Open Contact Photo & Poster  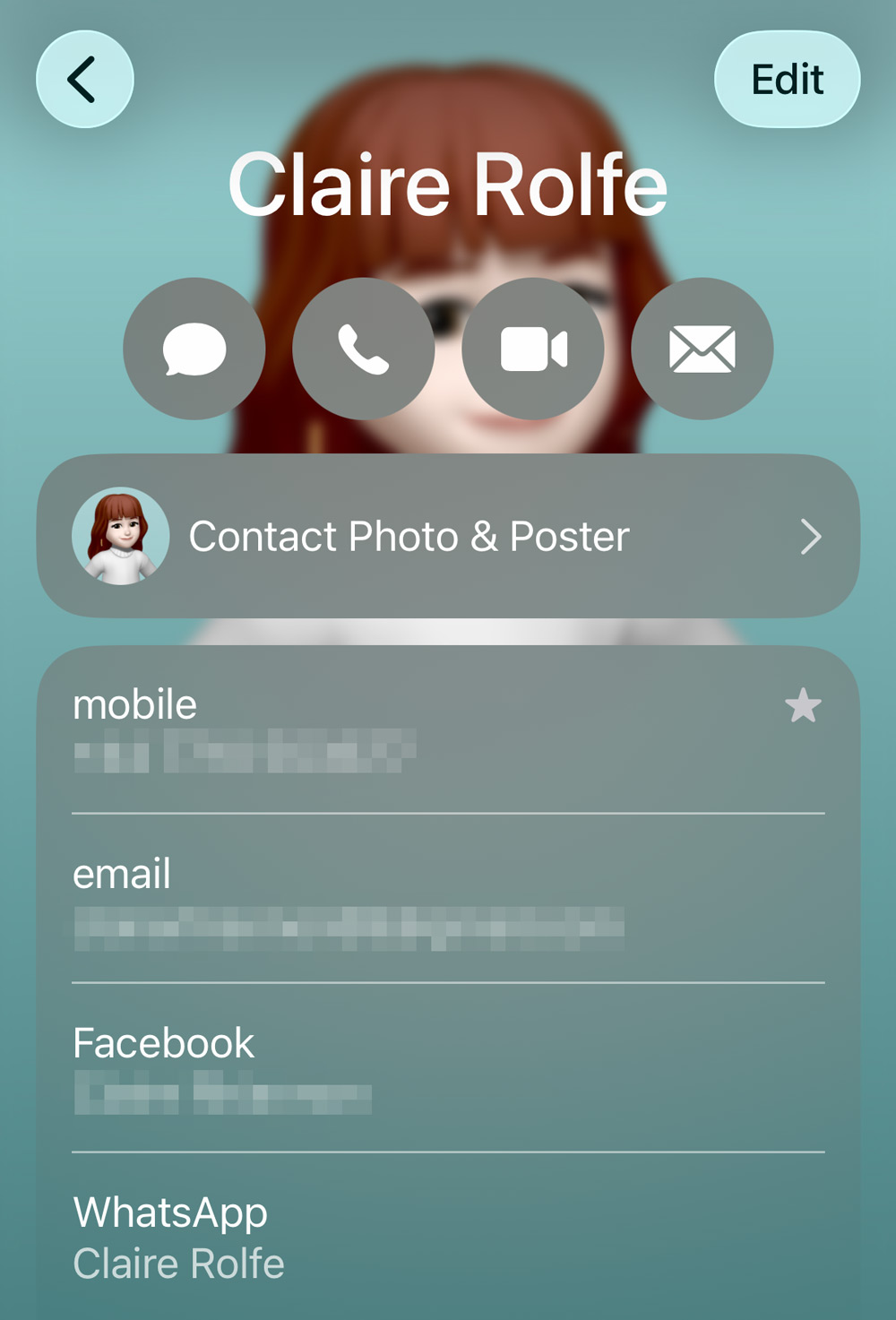pos(448,536)
